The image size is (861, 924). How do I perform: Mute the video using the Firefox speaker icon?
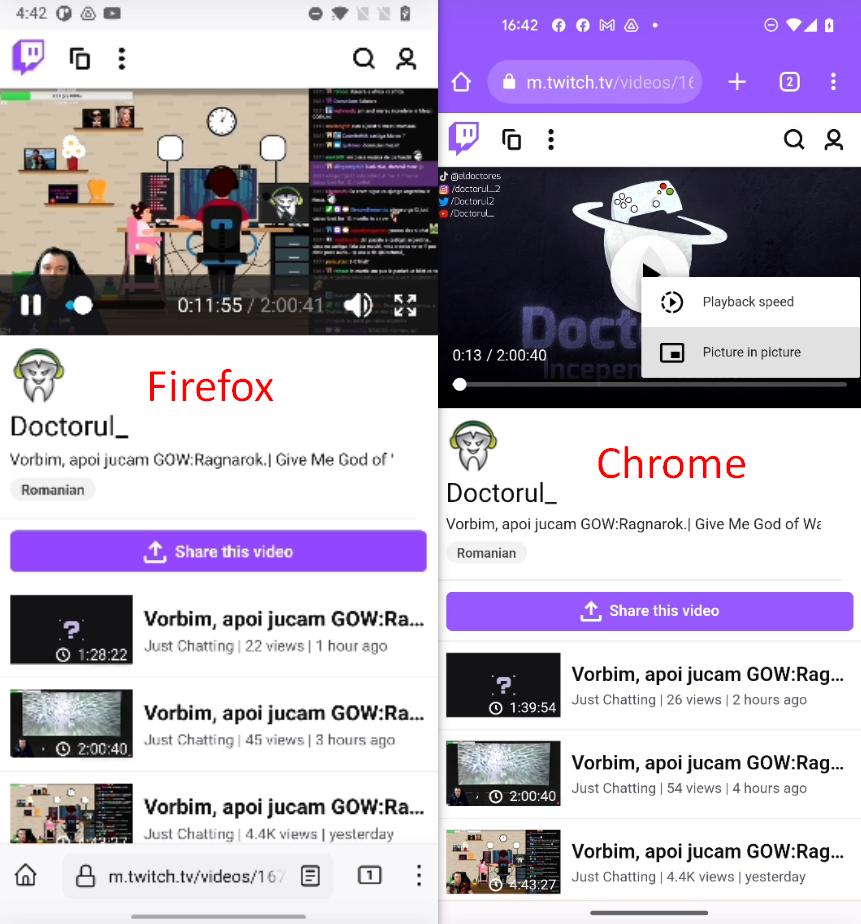(x=357, y=305)
